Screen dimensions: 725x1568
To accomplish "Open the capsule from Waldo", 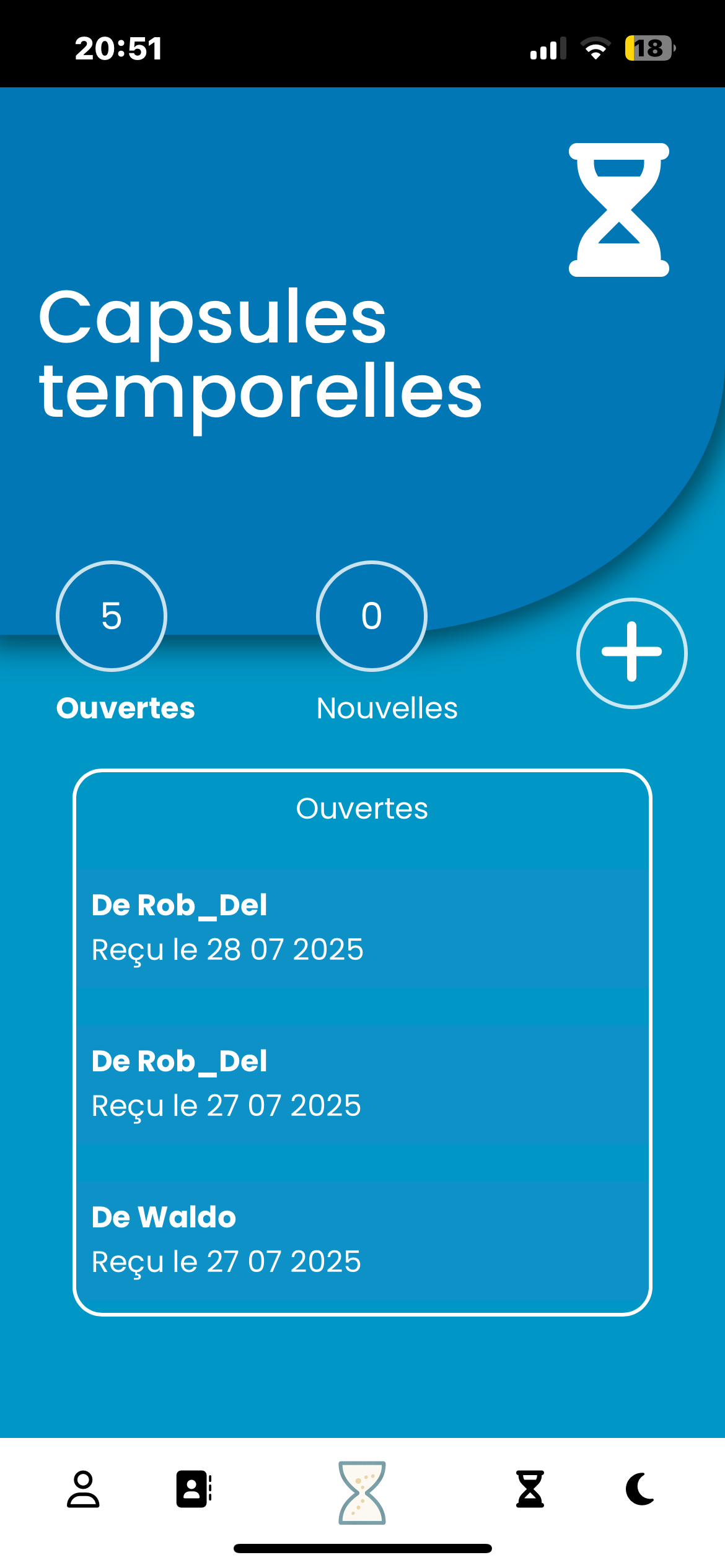I will pyautogui.click(x=362, y=1239).
